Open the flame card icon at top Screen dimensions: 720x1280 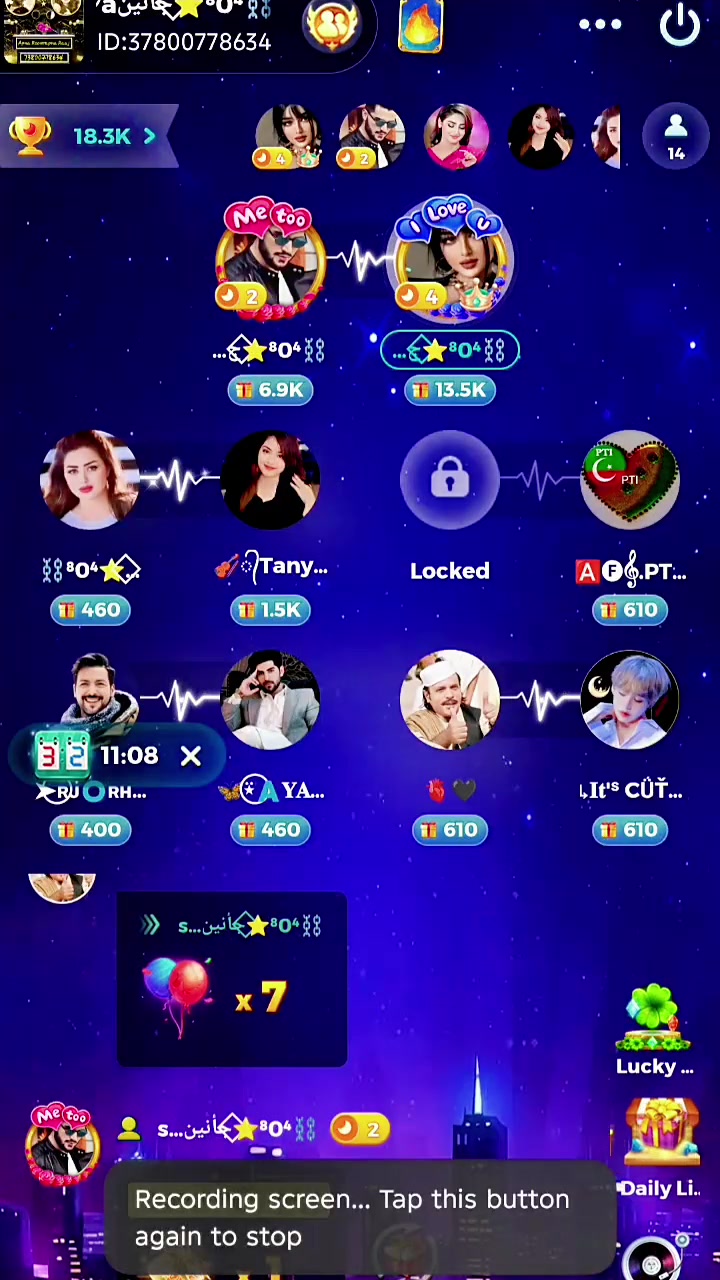pos(420,25)
